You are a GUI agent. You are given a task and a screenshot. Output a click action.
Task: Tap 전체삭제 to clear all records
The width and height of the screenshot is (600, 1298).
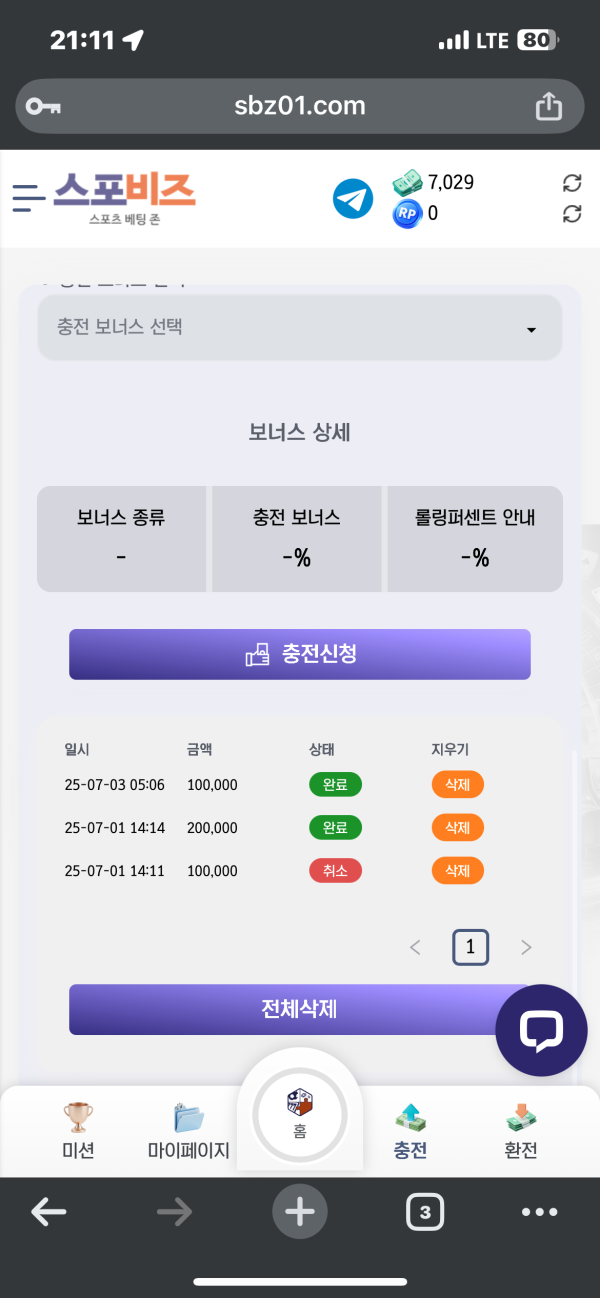(x=299, y=1009)
